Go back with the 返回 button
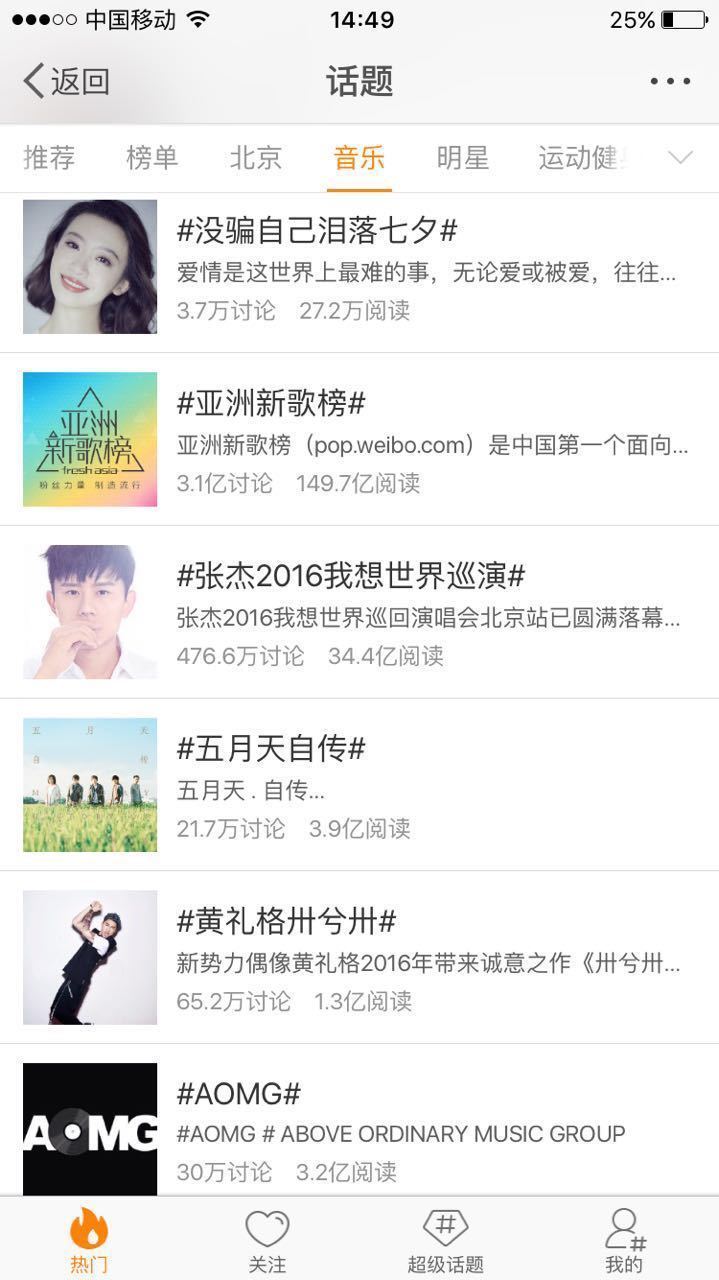 point(66,81)
